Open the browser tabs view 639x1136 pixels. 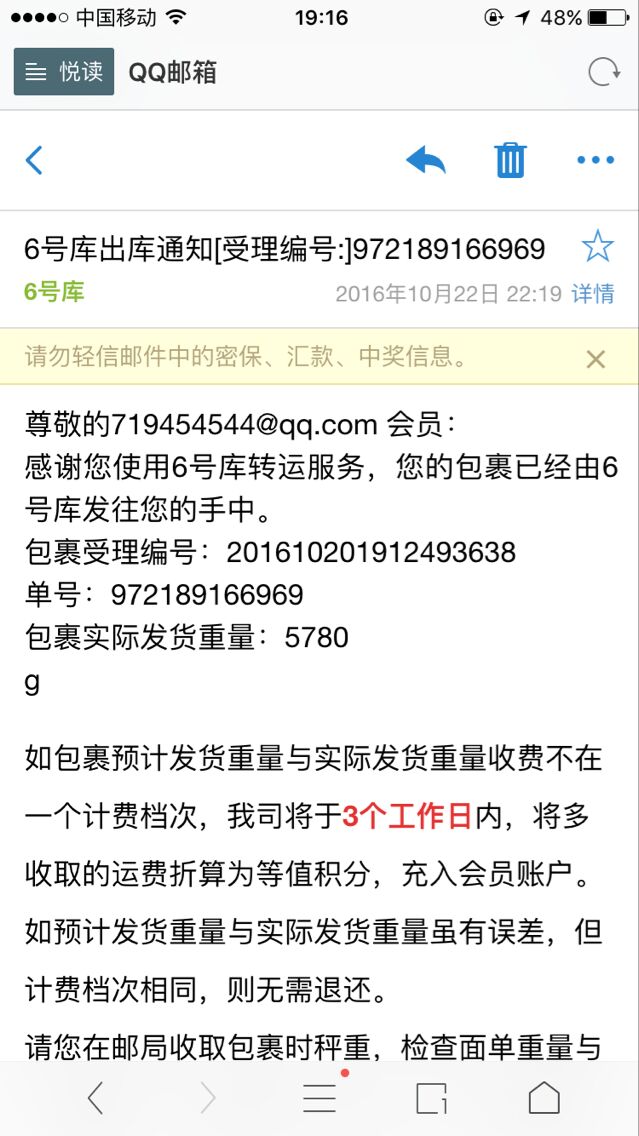coord(432,1098)
